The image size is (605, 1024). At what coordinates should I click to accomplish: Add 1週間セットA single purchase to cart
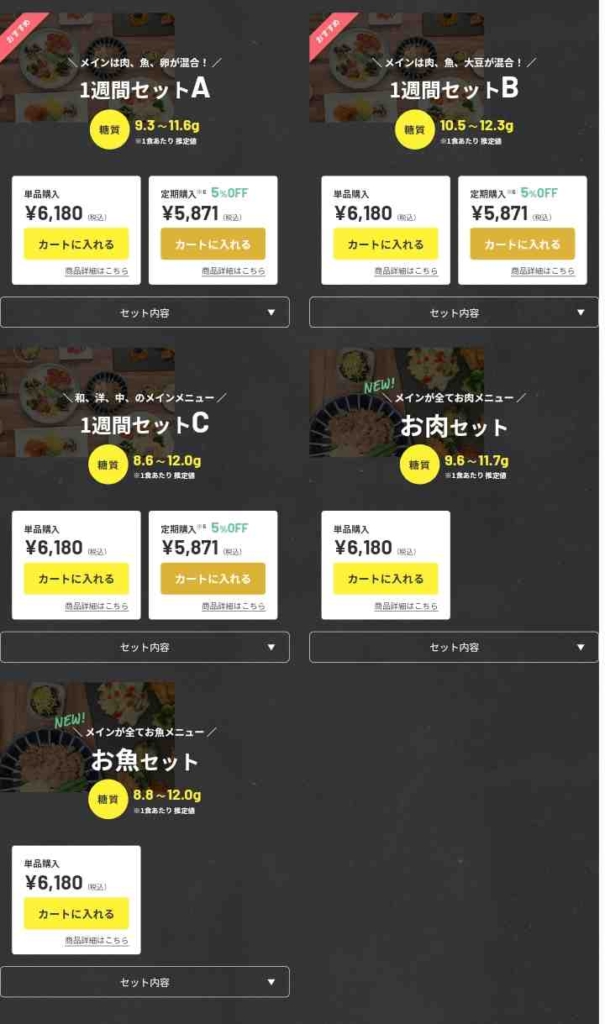(76, 244)
